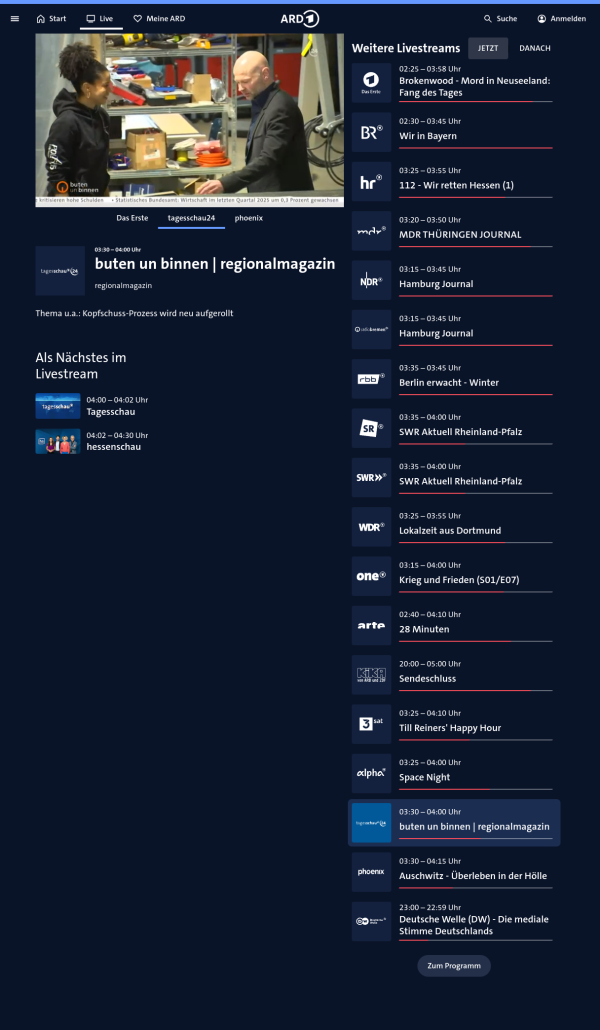Open Wir in Bayern livestream
The height and width of the screenshot is (1030, 600).
[x=428, y=136]
